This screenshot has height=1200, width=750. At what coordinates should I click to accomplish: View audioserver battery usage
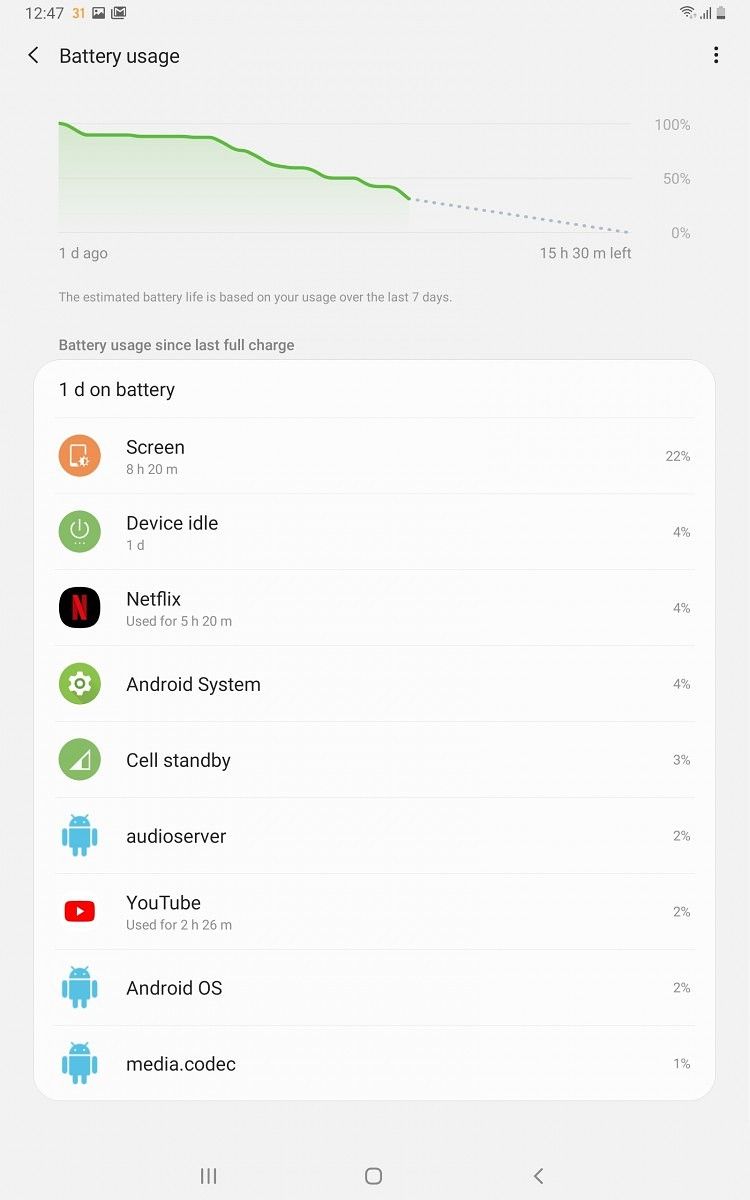[374, 836]
